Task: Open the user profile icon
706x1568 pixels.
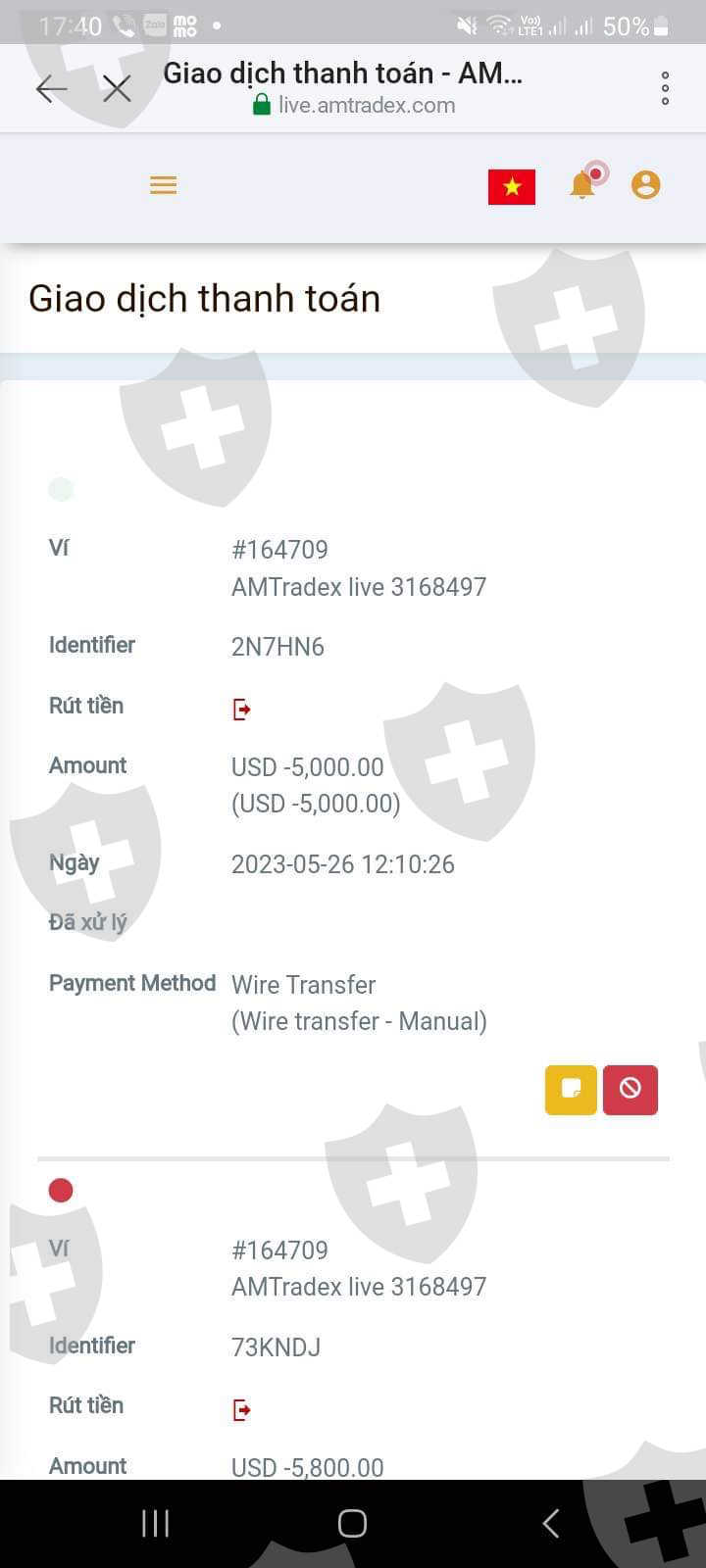Action: pos(645,184)
